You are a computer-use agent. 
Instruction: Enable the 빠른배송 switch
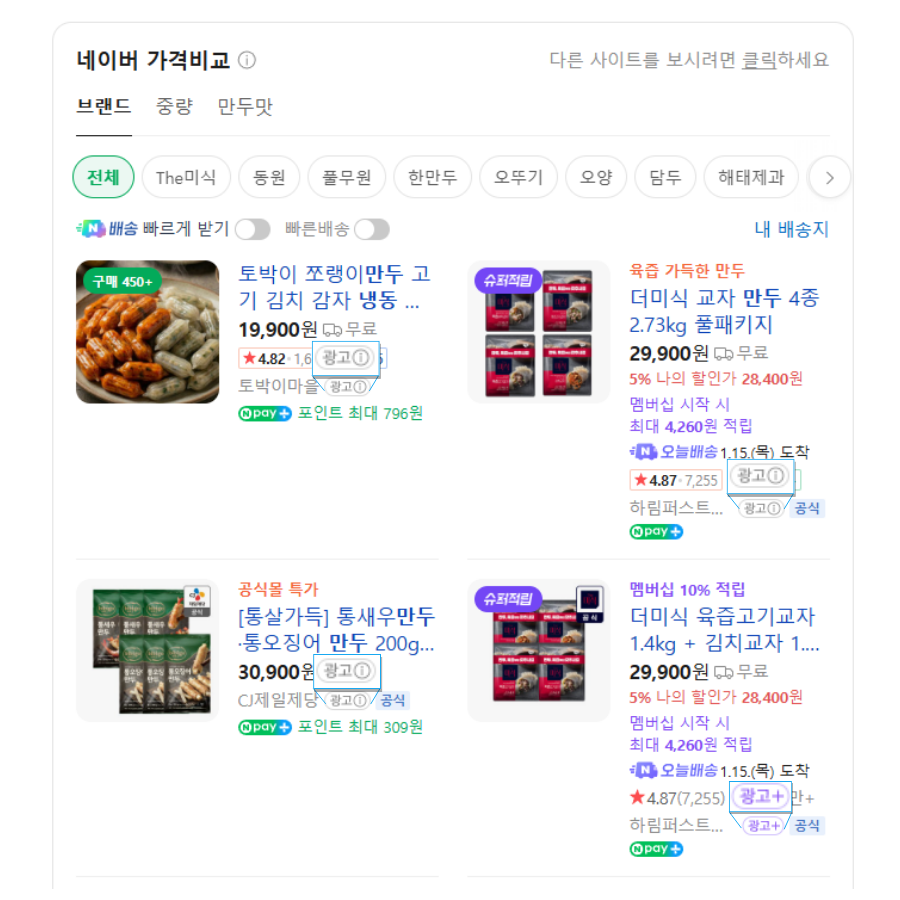(371, 230)
